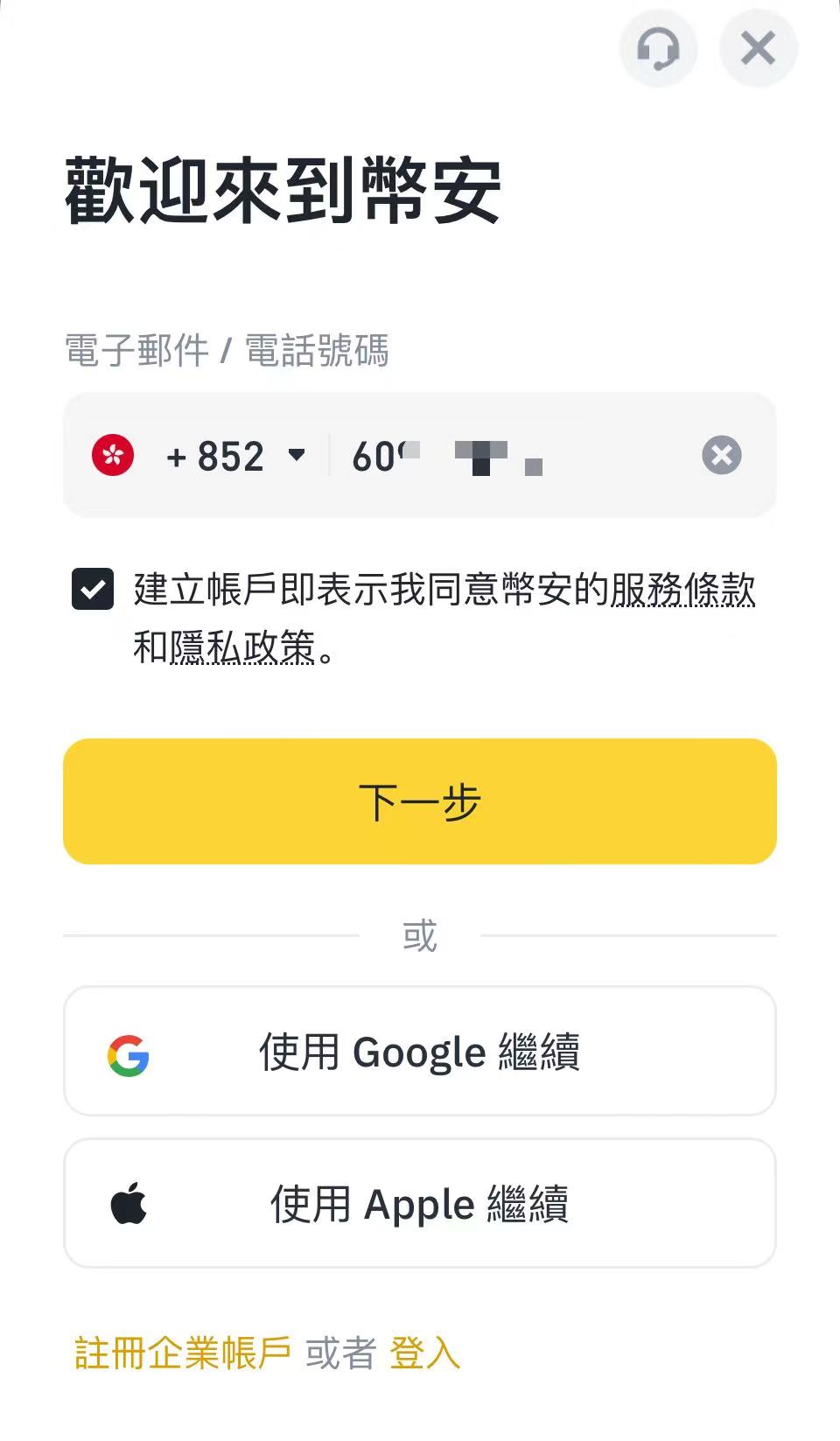Click the 歡迎來到幣安 welcome heading
Image resolution: width=840 pixels, height=1441 pixels.
(284, 186)
